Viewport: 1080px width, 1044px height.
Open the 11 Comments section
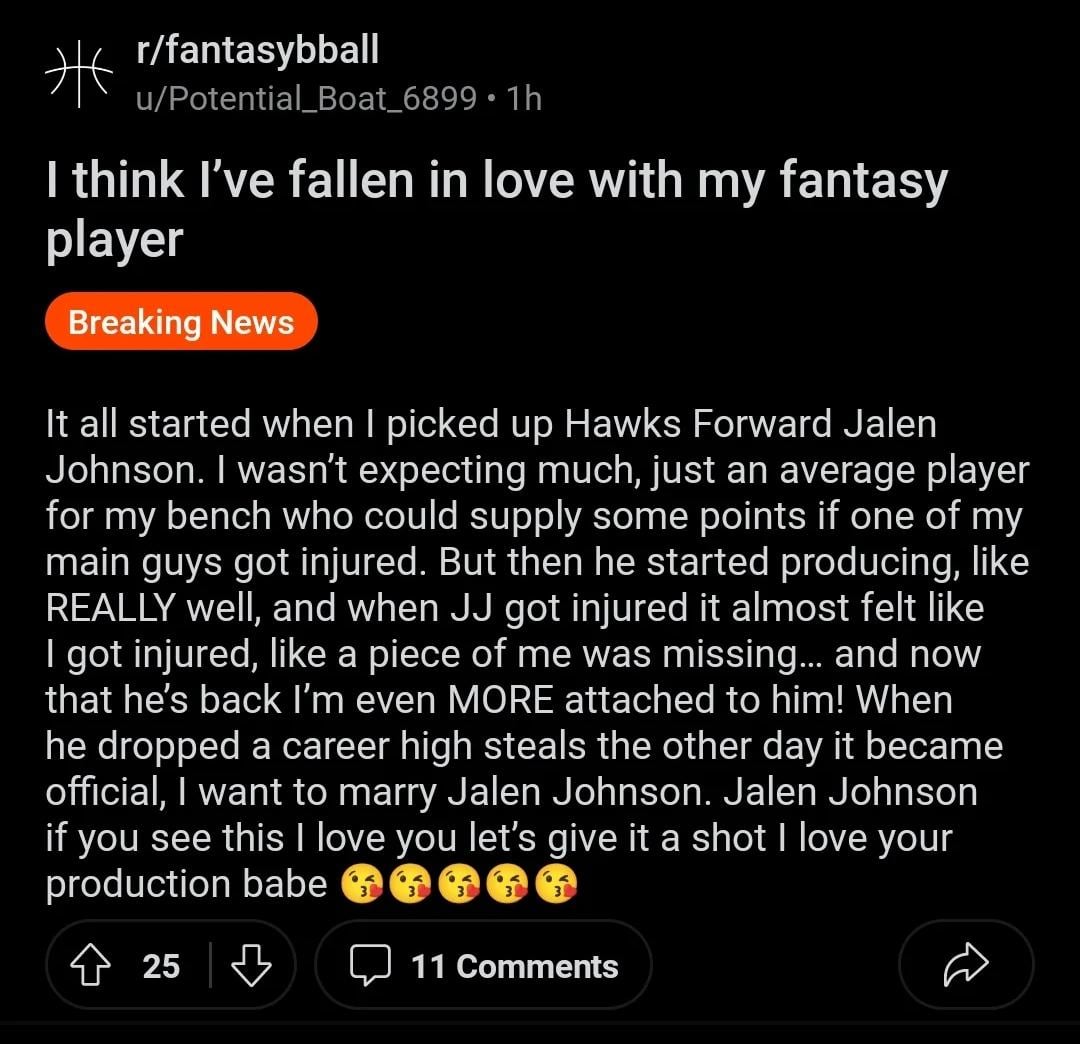(x=484, y=966)
